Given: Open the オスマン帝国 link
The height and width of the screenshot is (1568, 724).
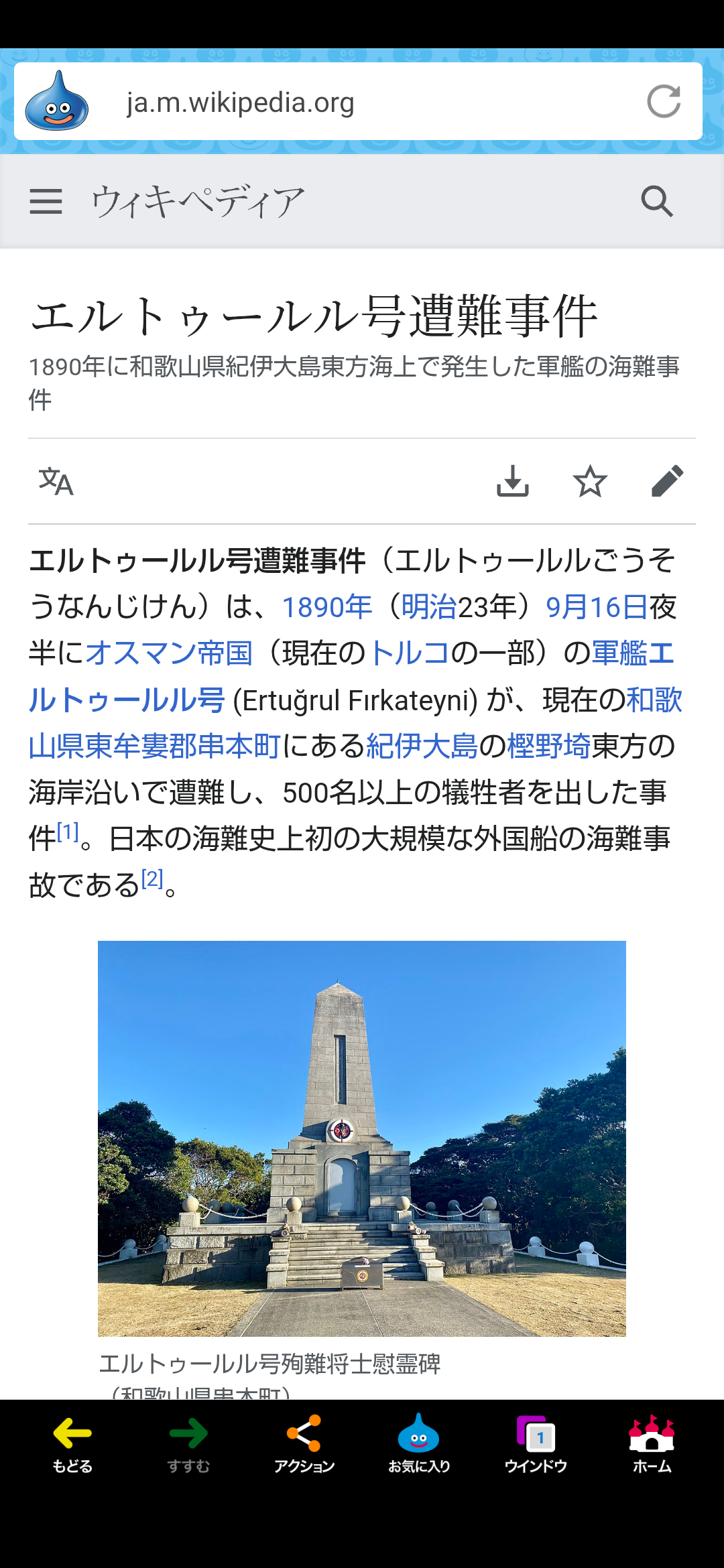Looking at the screenshot, I should point(169,654).
